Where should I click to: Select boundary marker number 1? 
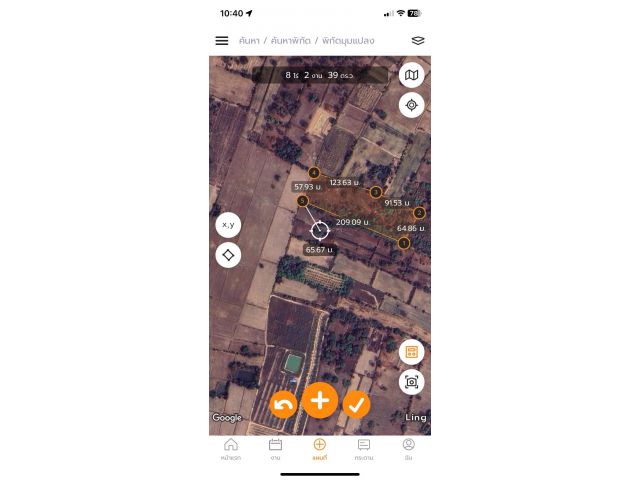pos(404,243)
